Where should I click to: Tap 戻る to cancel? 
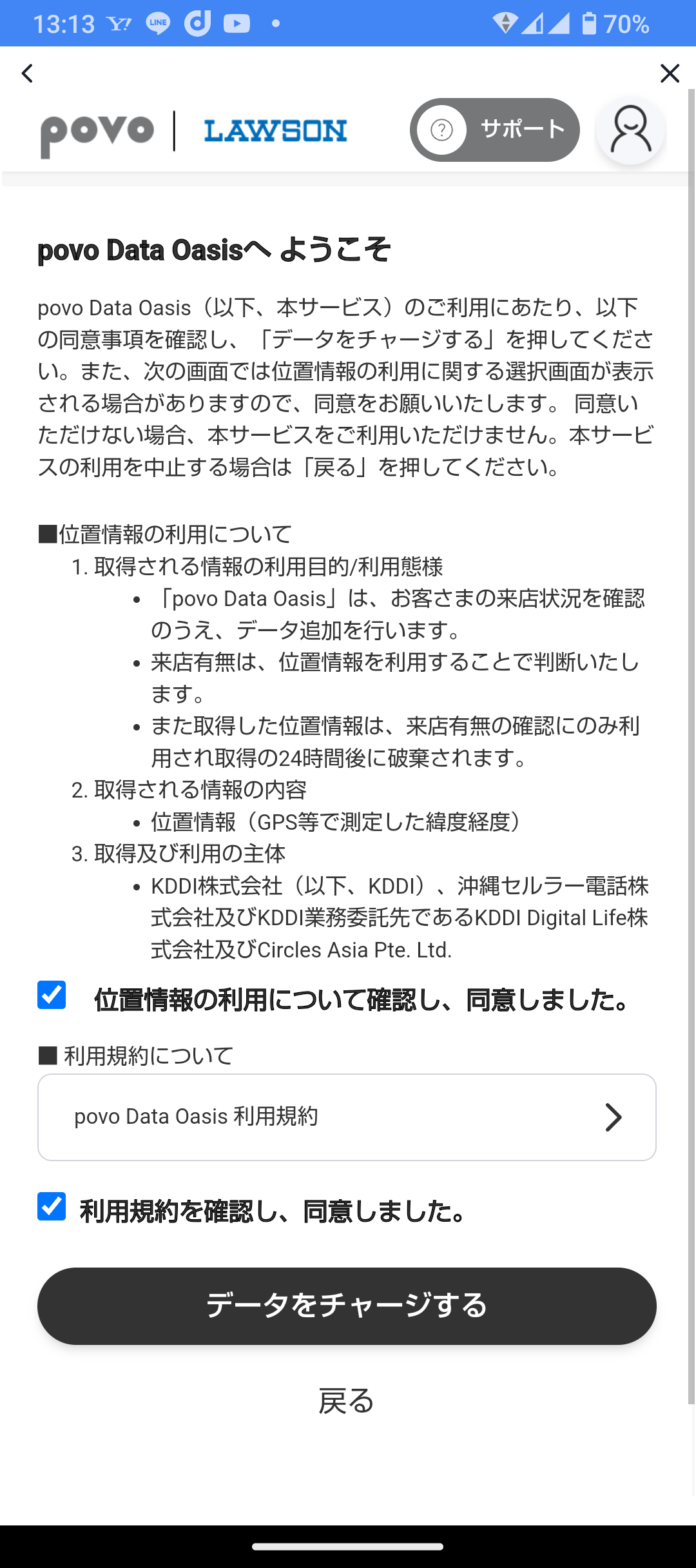[347, 1401]
